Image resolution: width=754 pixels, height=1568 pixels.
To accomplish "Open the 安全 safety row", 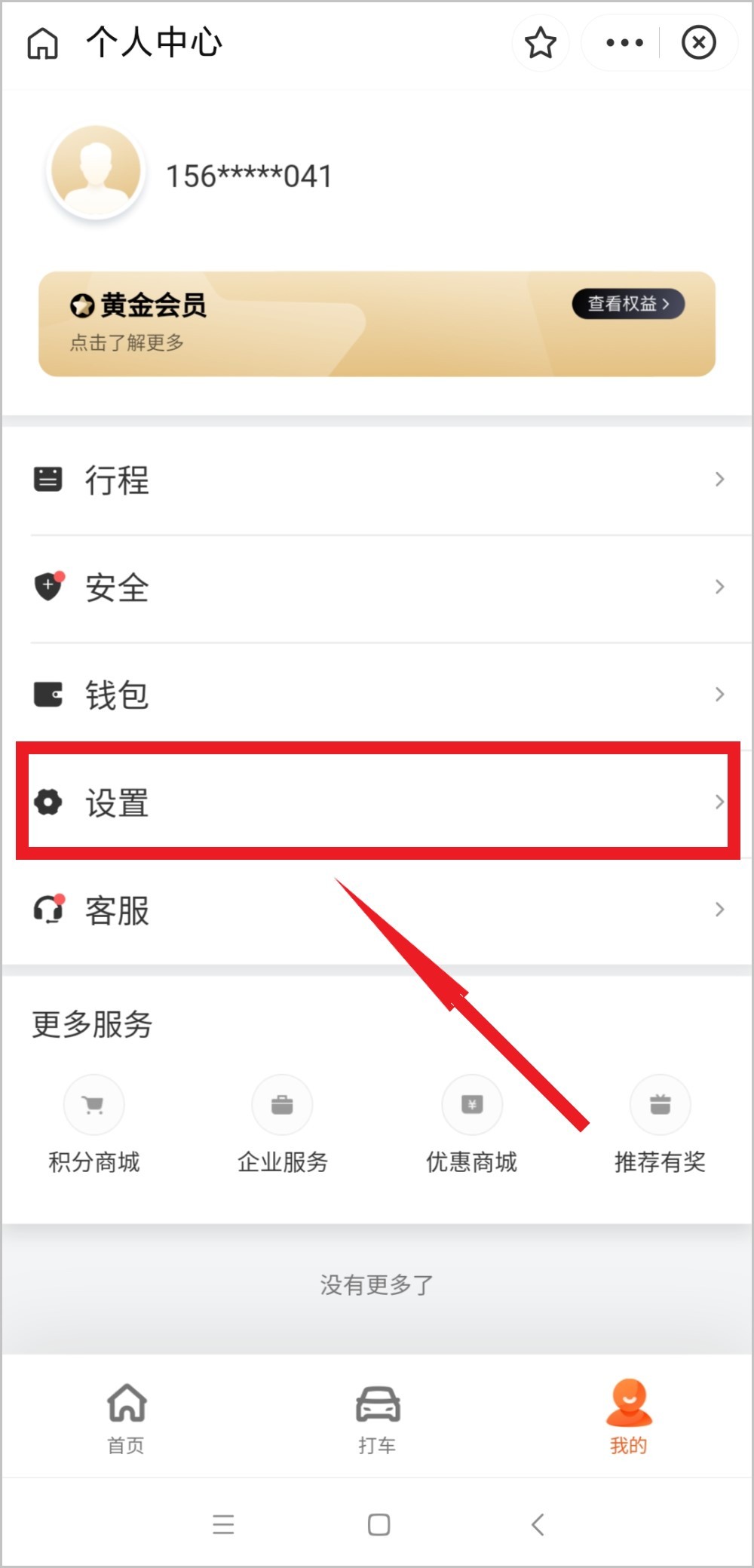I will point(377,588).
